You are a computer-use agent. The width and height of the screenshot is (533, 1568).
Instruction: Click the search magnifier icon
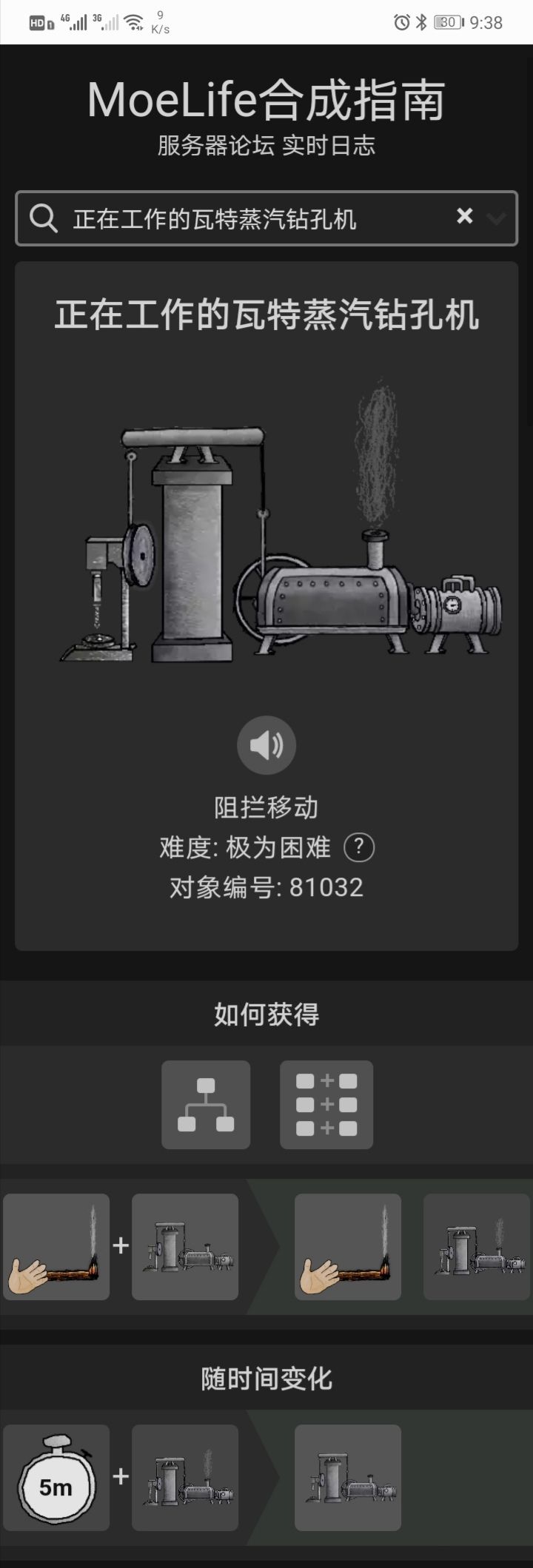[x=42, y=218]
